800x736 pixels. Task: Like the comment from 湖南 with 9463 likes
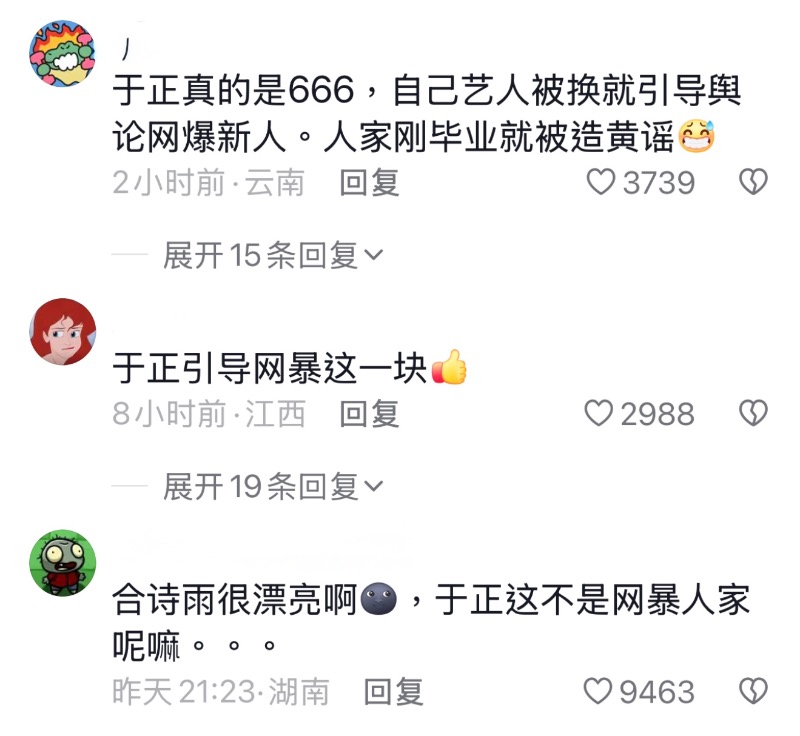598,691
